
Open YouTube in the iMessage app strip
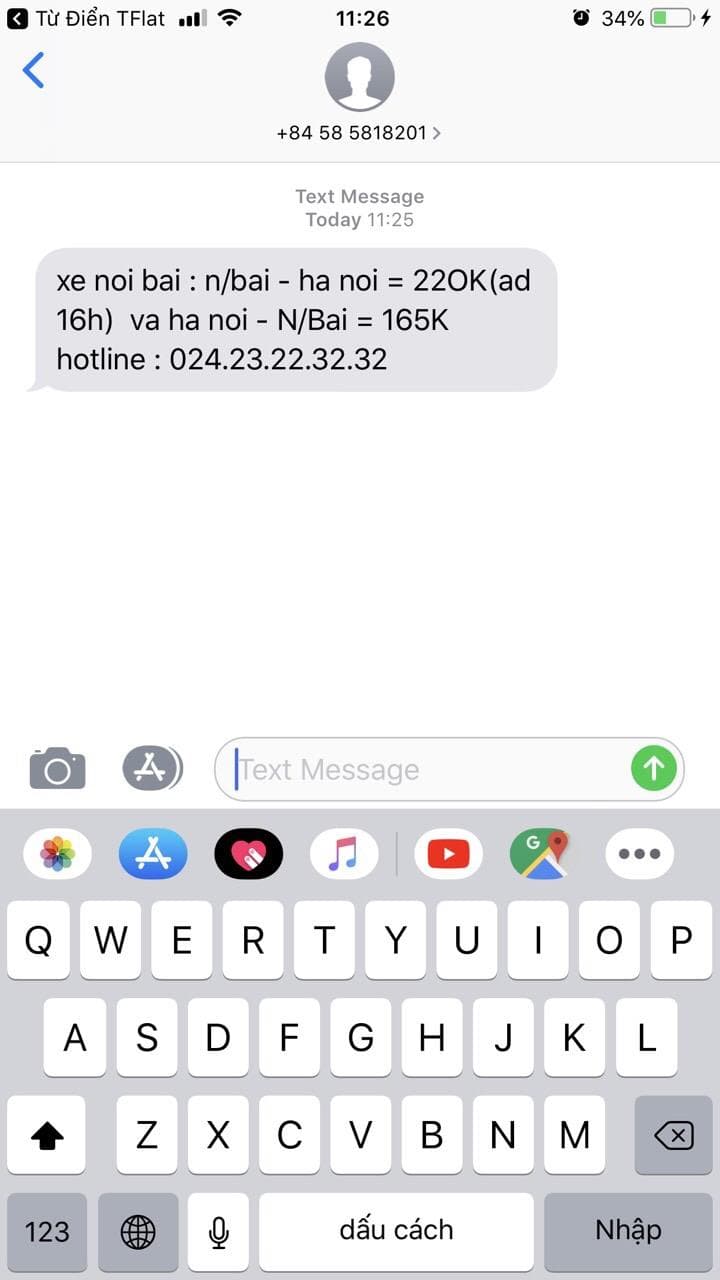(x=448, y=854)
